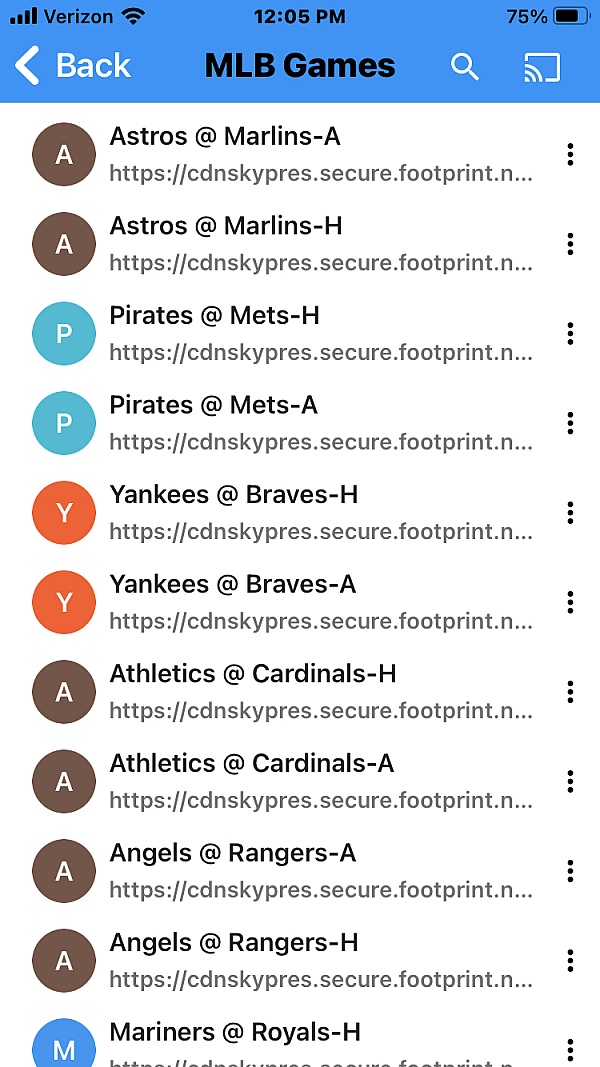Tap three dots beside Yankees @ Braves-H
The image size is (600, 1067).
(x=570, y=512)
